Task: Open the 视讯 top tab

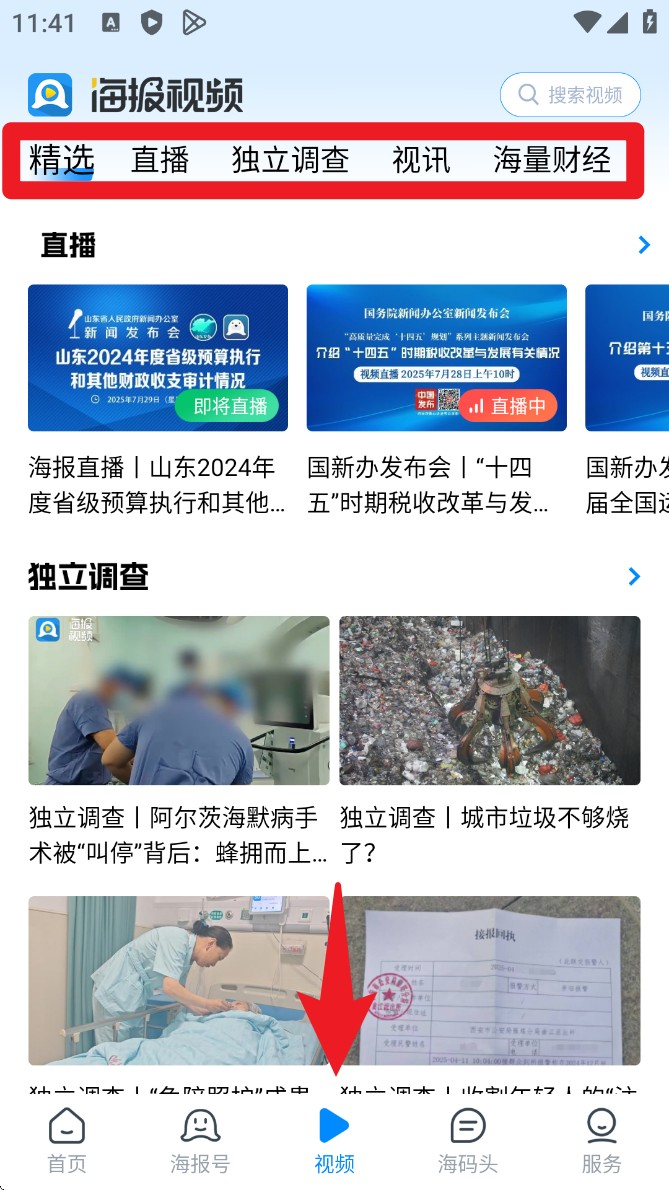Action: (421, 160)
